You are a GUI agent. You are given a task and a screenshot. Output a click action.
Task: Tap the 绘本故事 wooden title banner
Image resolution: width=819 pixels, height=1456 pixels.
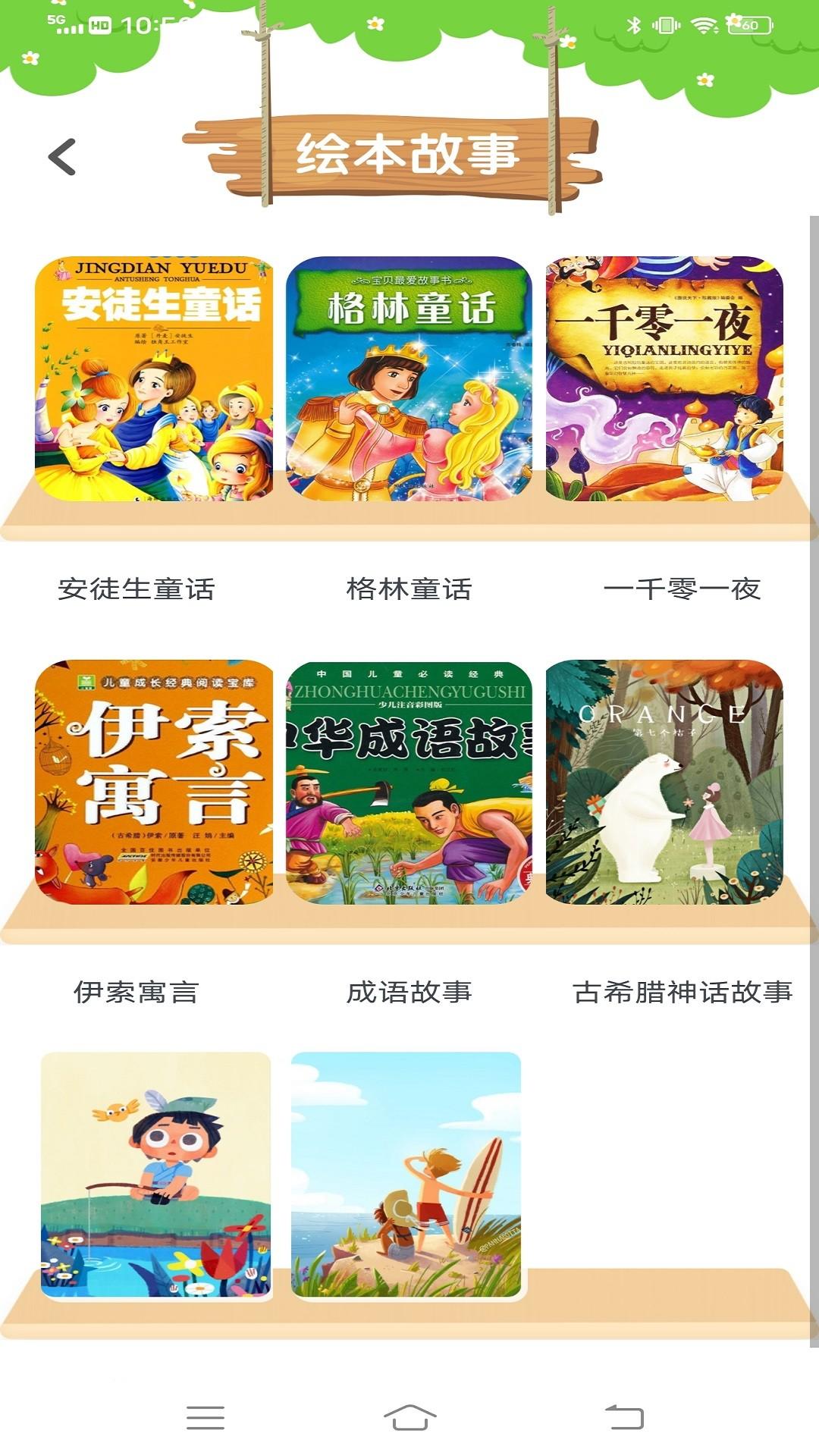[x=409, y=155]
